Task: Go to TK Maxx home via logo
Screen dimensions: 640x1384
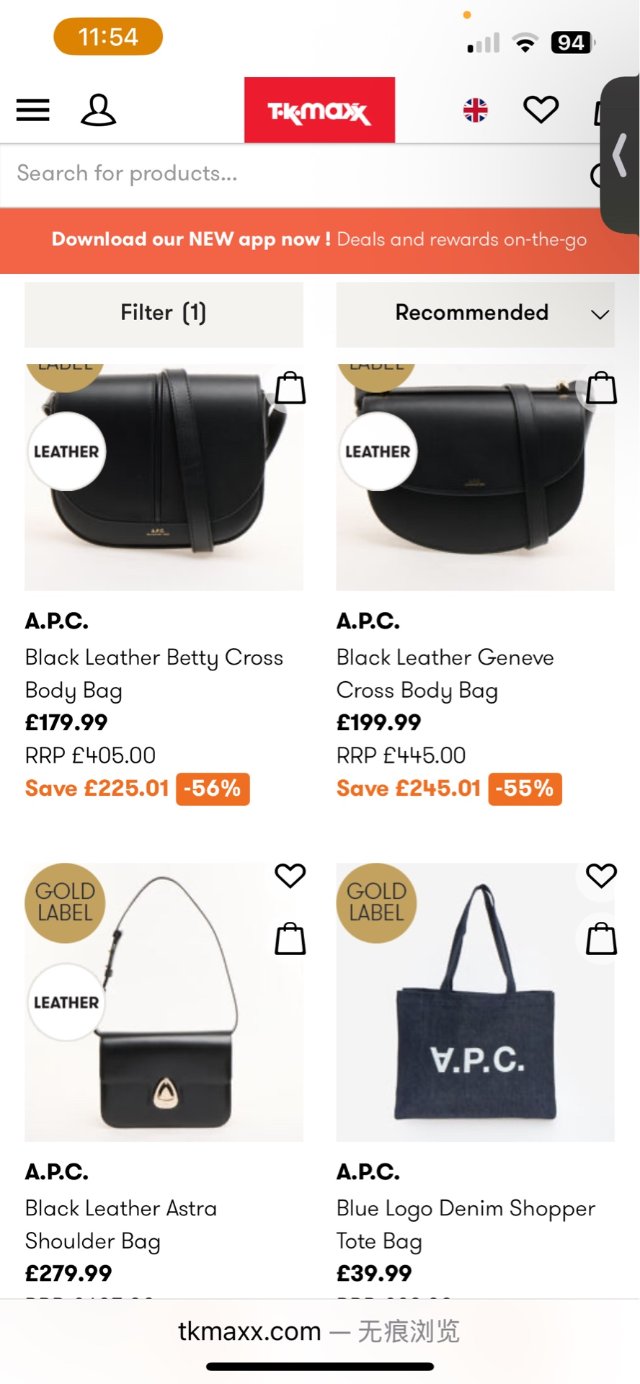Action: tap(319, 111)
